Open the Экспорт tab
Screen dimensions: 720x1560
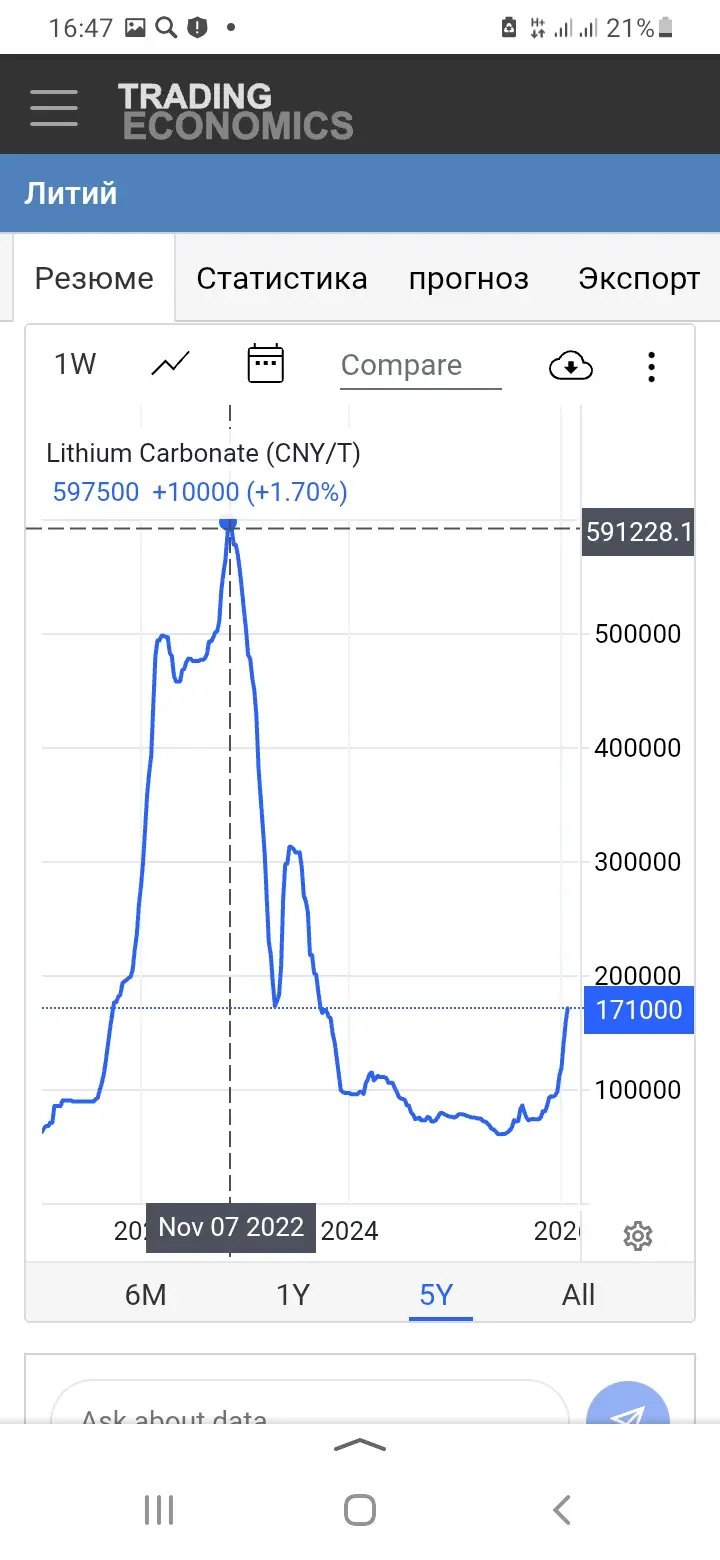coord(638,279)
